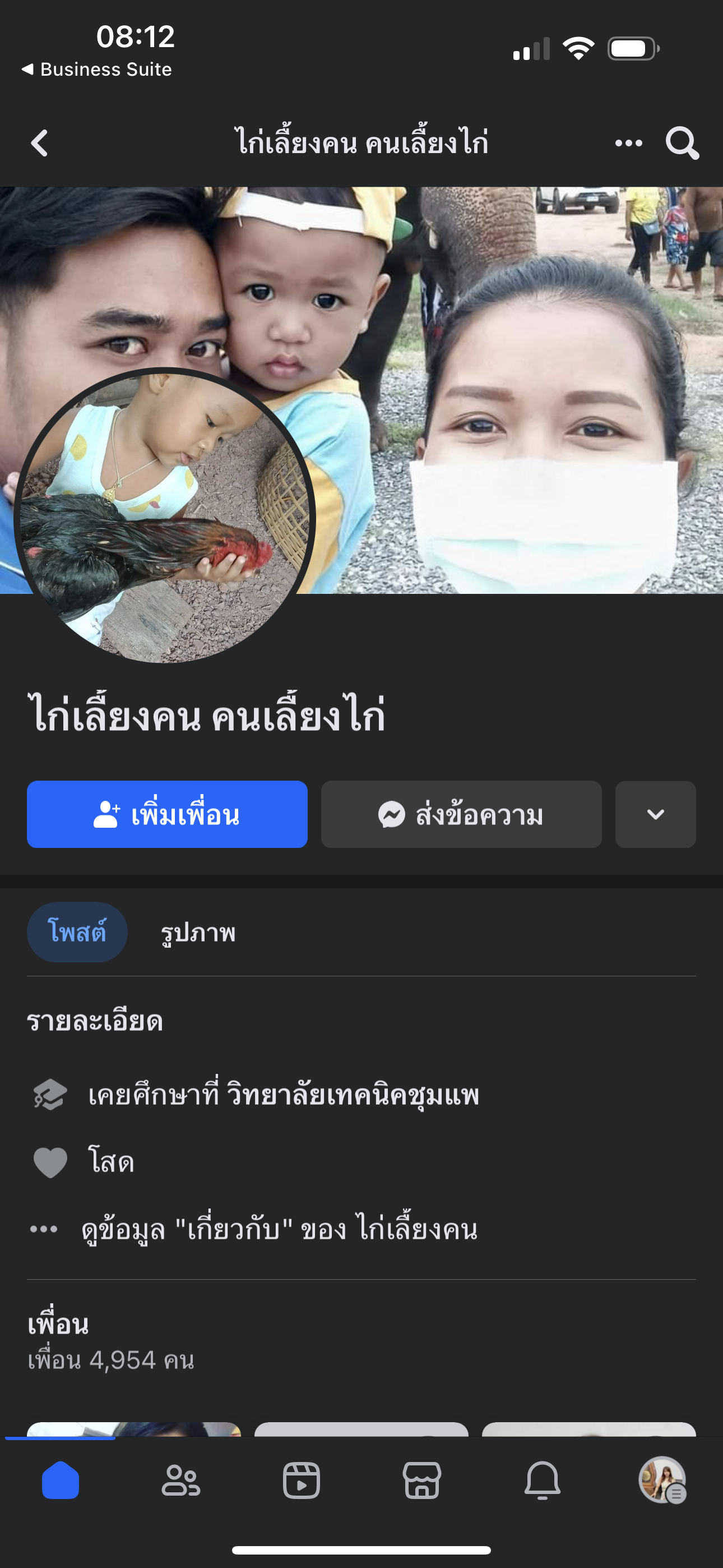See more "เกี่ยวกับ" about info

point(279,1229)
